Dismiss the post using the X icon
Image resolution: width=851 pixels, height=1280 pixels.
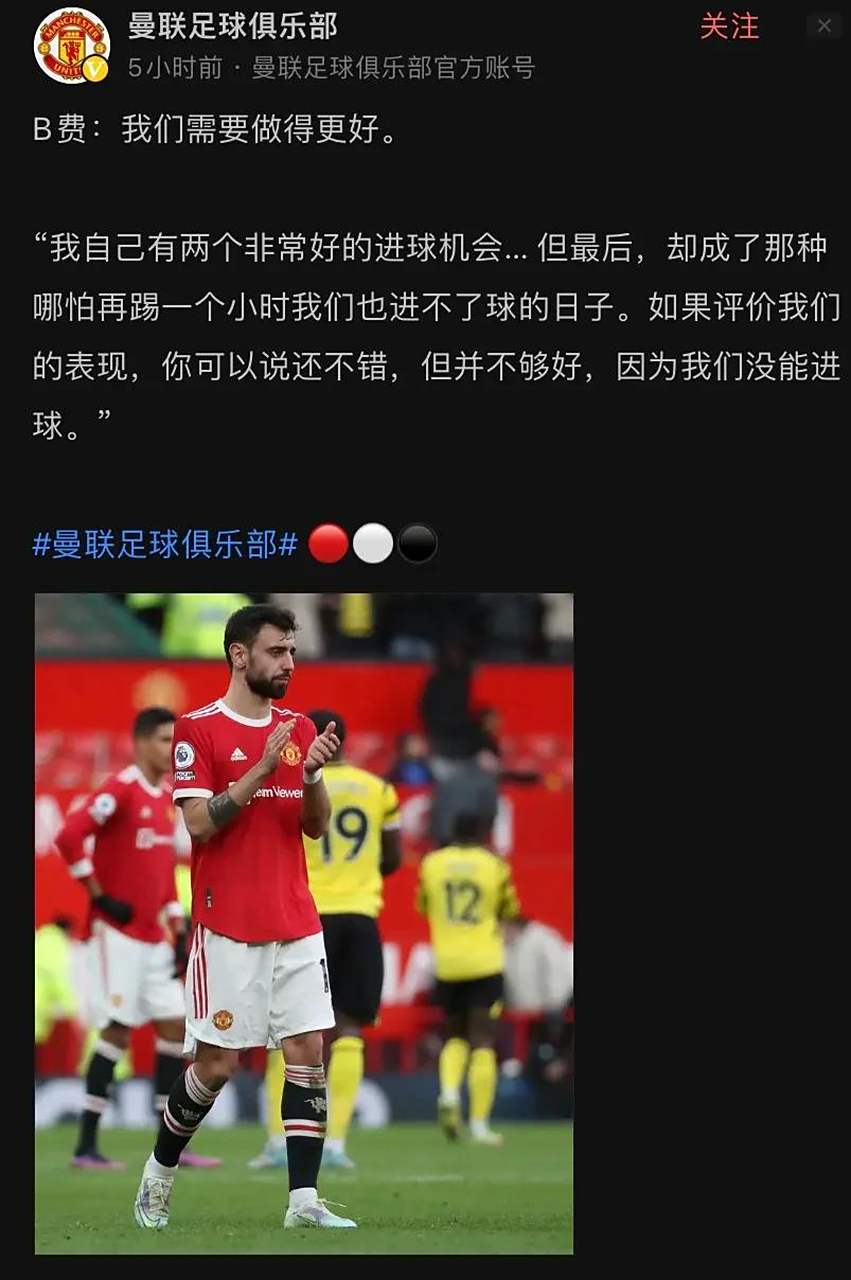click(826, 26)
